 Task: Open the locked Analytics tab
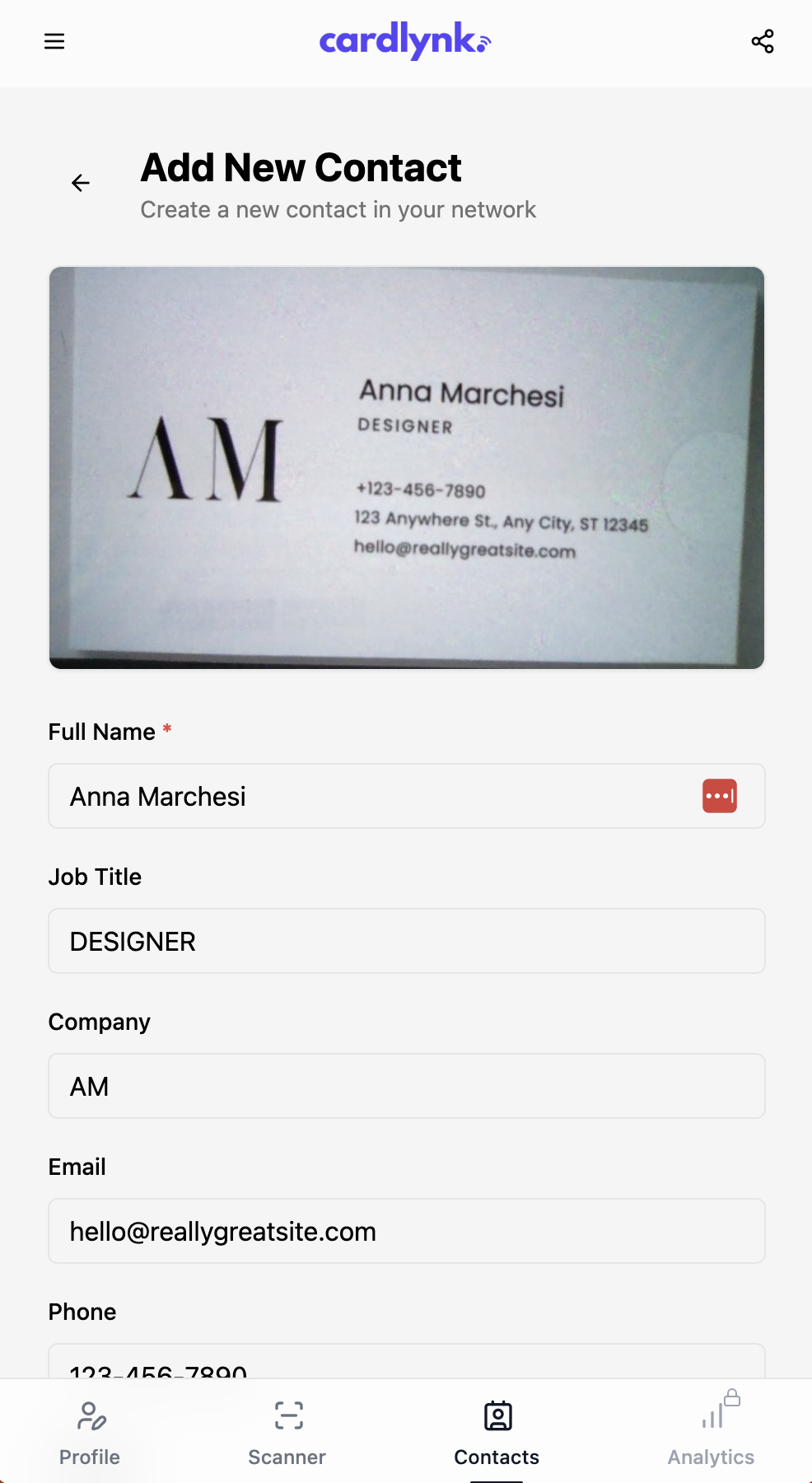[x=712, y=1434]
